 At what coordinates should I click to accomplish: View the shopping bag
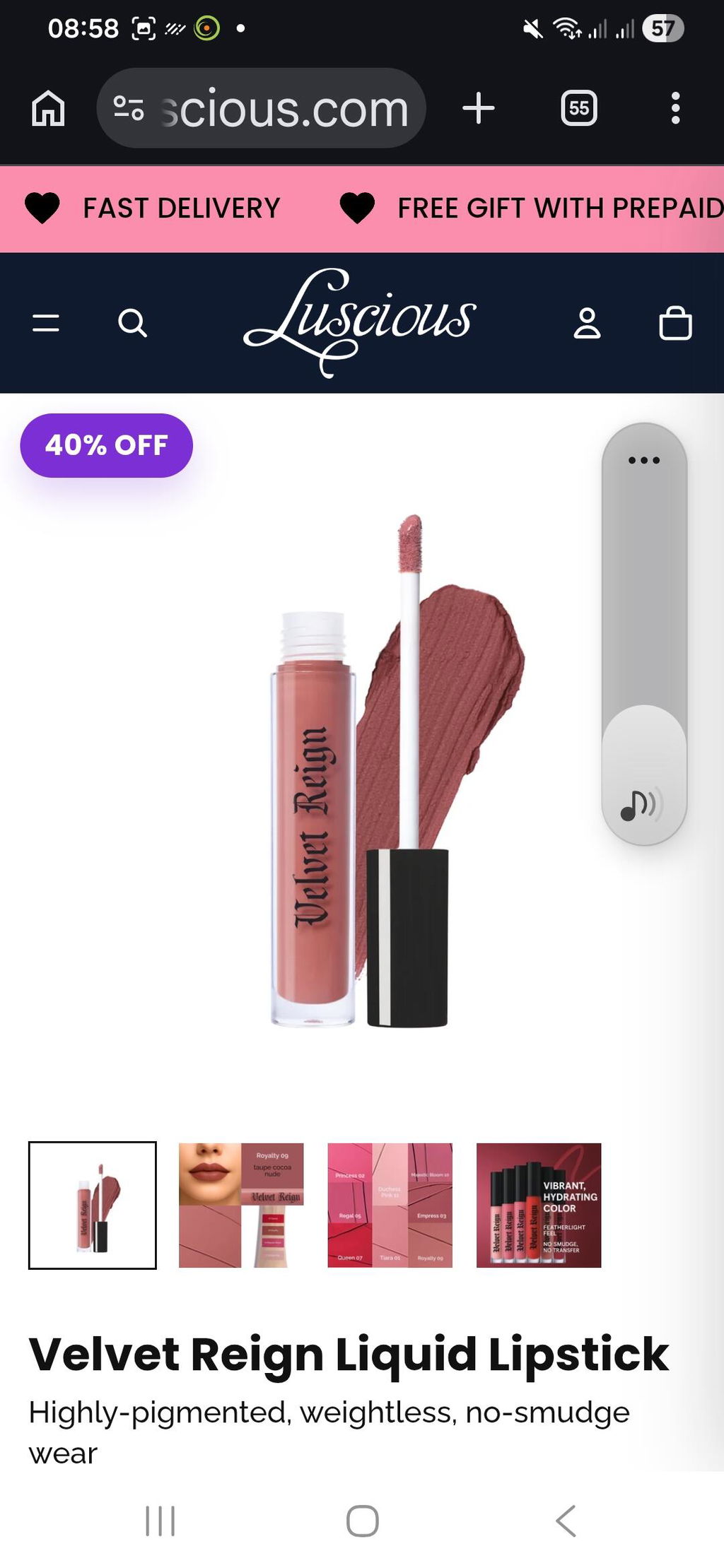click(675, 323)
